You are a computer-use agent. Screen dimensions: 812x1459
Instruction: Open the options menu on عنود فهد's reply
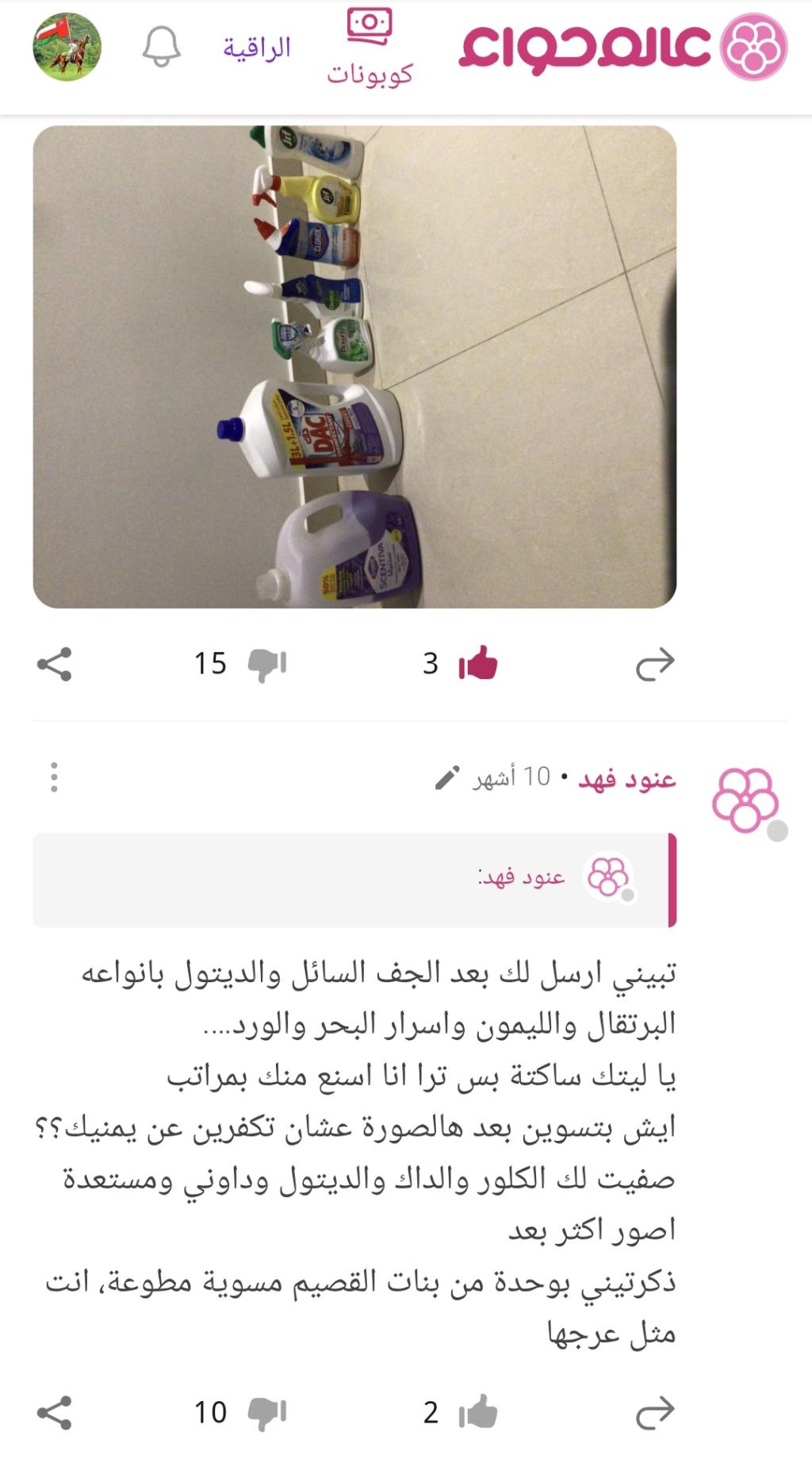pyautogui.click(x=54, y=777)
